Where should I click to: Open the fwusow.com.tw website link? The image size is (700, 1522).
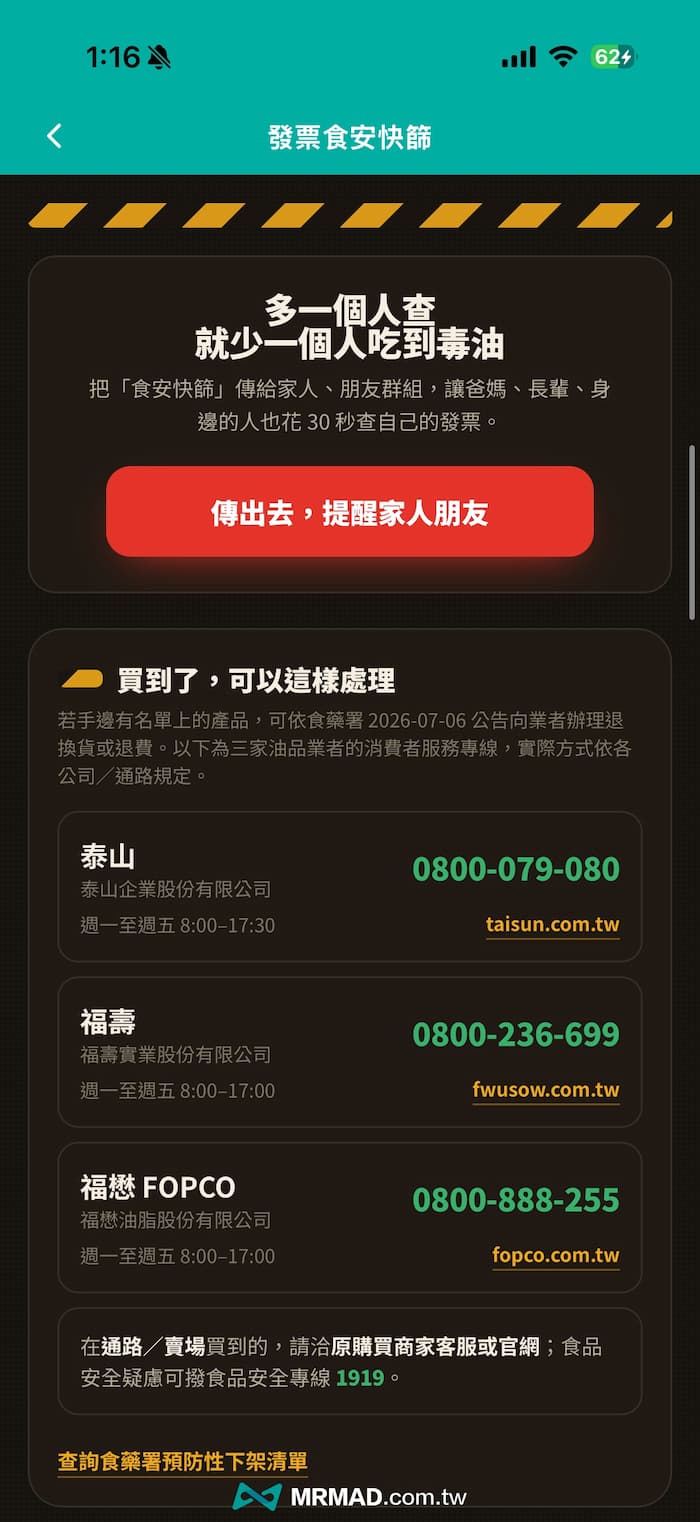click(x=546, y=1090)
